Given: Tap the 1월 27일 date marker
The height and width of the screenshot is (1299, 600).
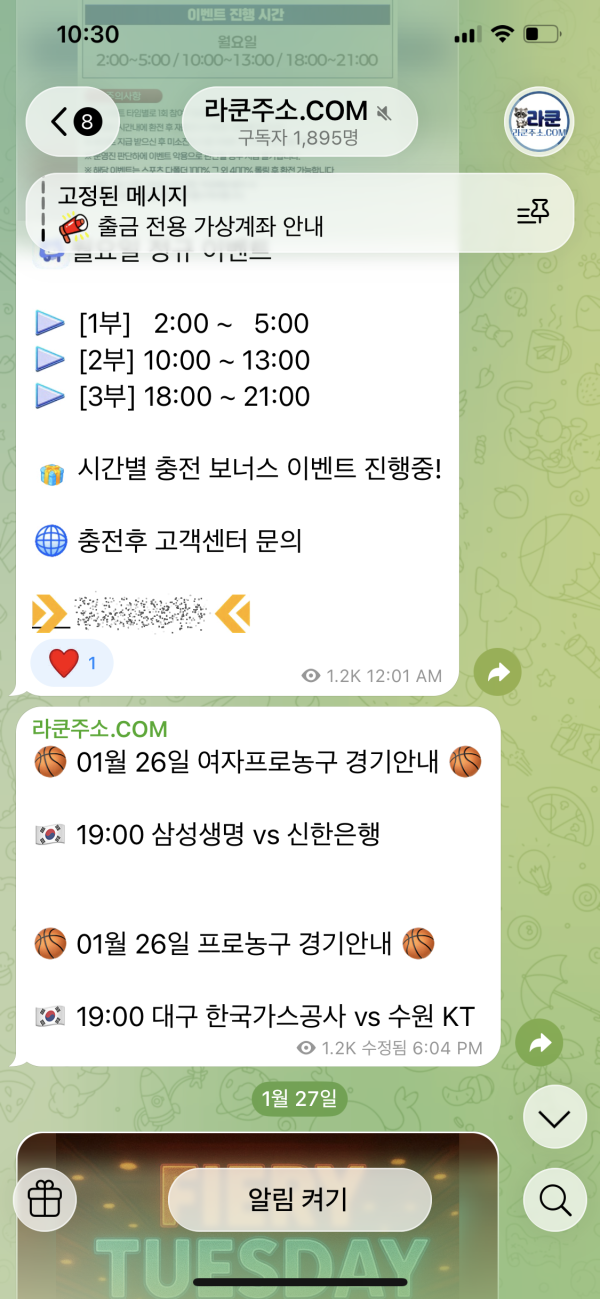Looking at the screenshot, I should (300, 1099).
